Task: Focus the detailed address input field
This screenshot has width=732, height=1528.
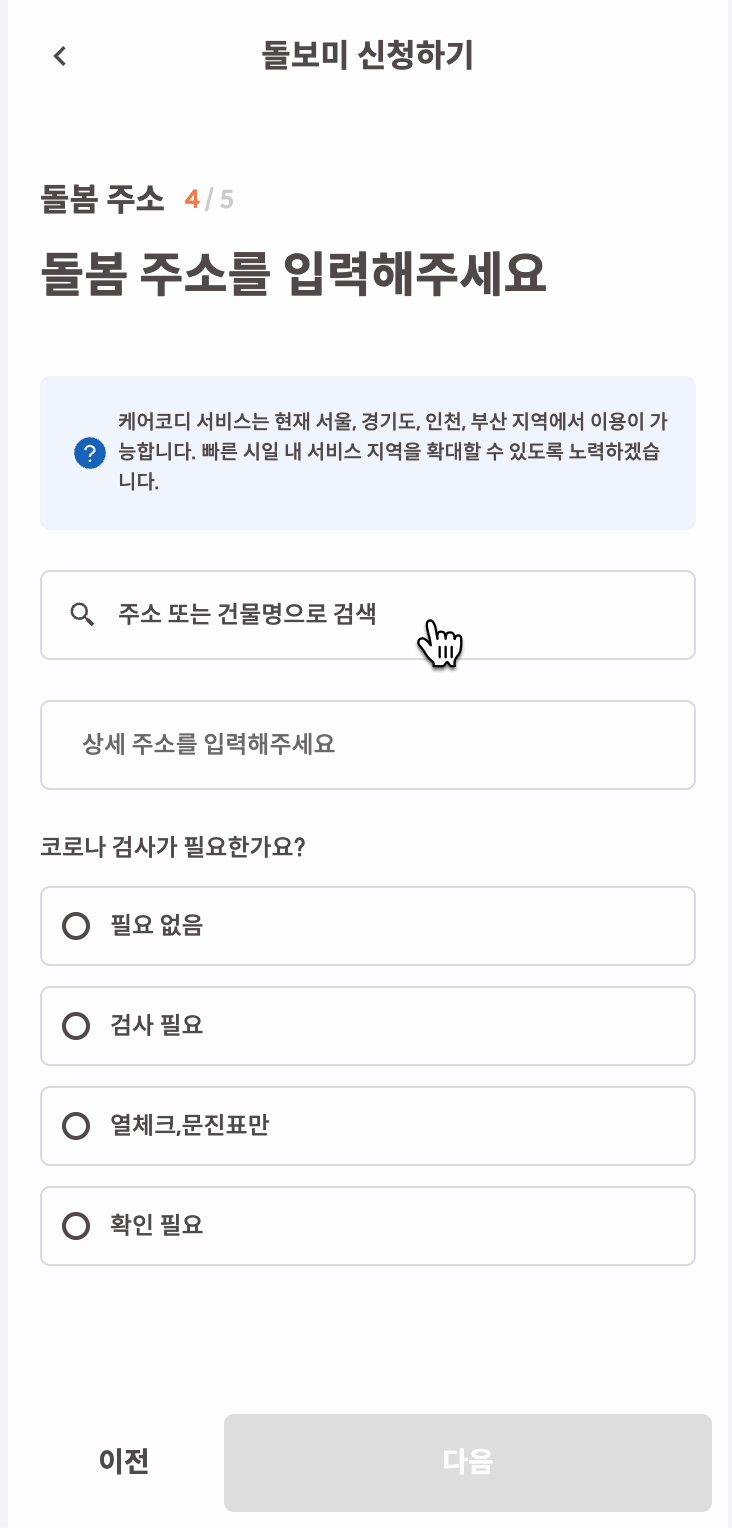Action: 367,745
